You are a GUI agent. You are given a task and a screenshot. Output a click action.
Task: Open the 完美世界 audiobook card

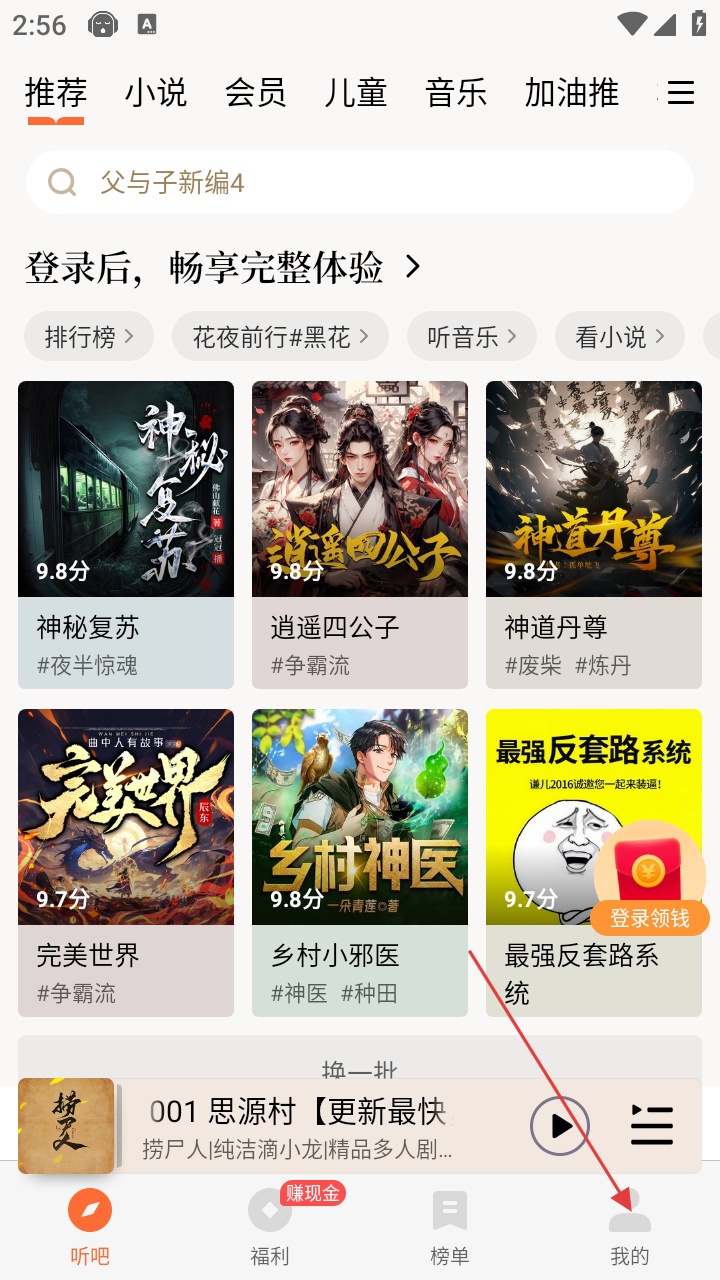(126, 862)
